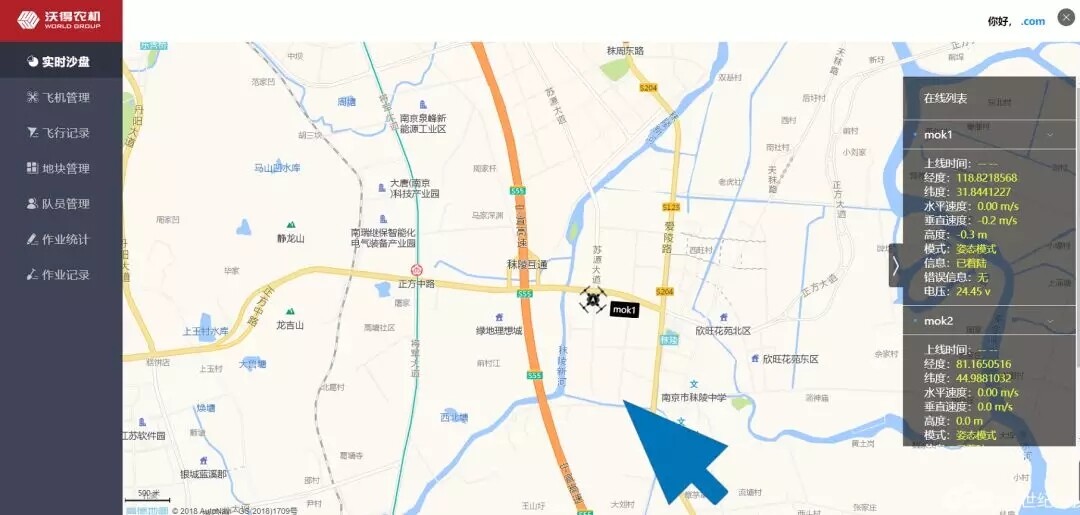View 作业统计 operation statistics

[60, 239]
